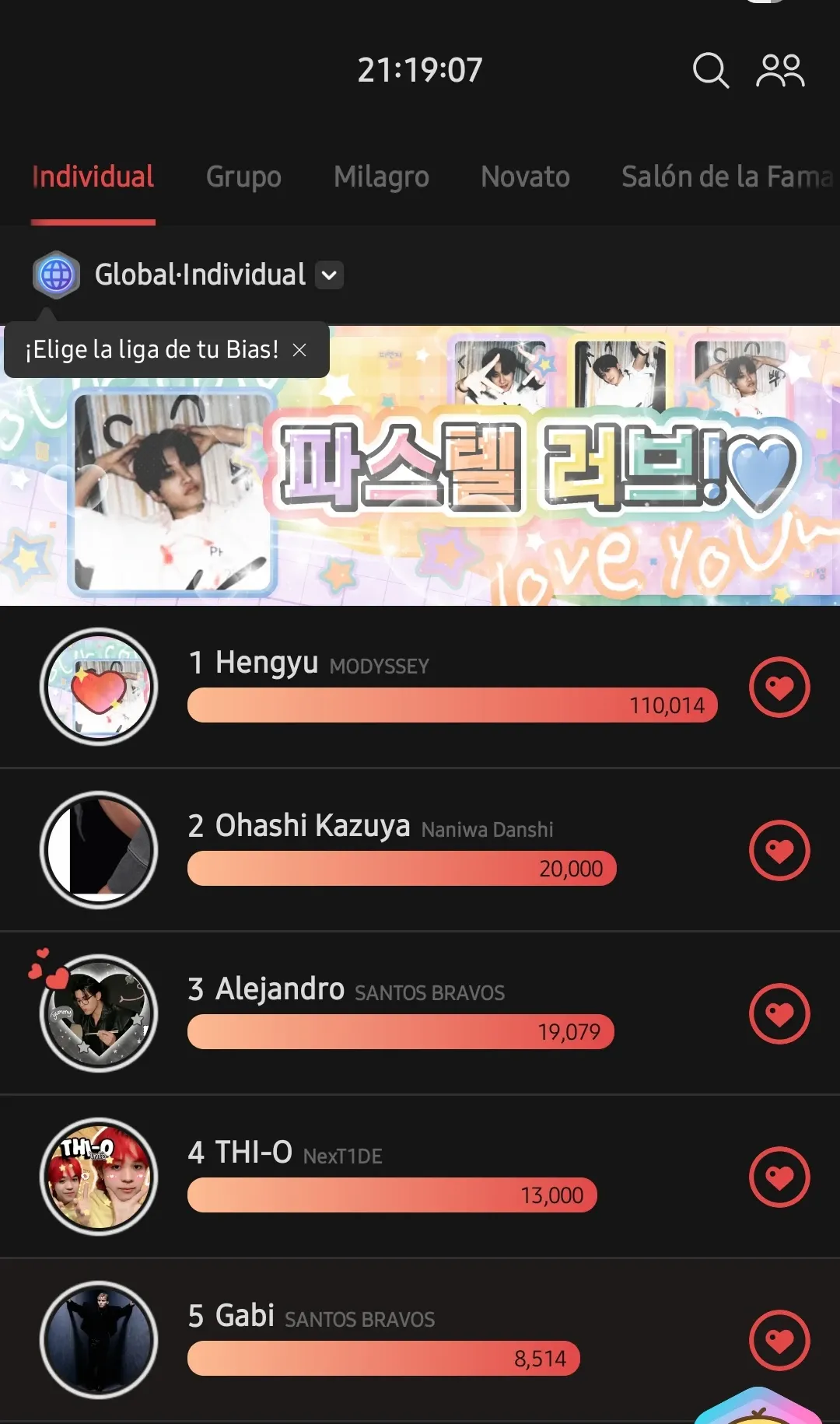This screenshot has width=840, height=1424.
Task: Select the Individual tab
Action: (93, 177)
